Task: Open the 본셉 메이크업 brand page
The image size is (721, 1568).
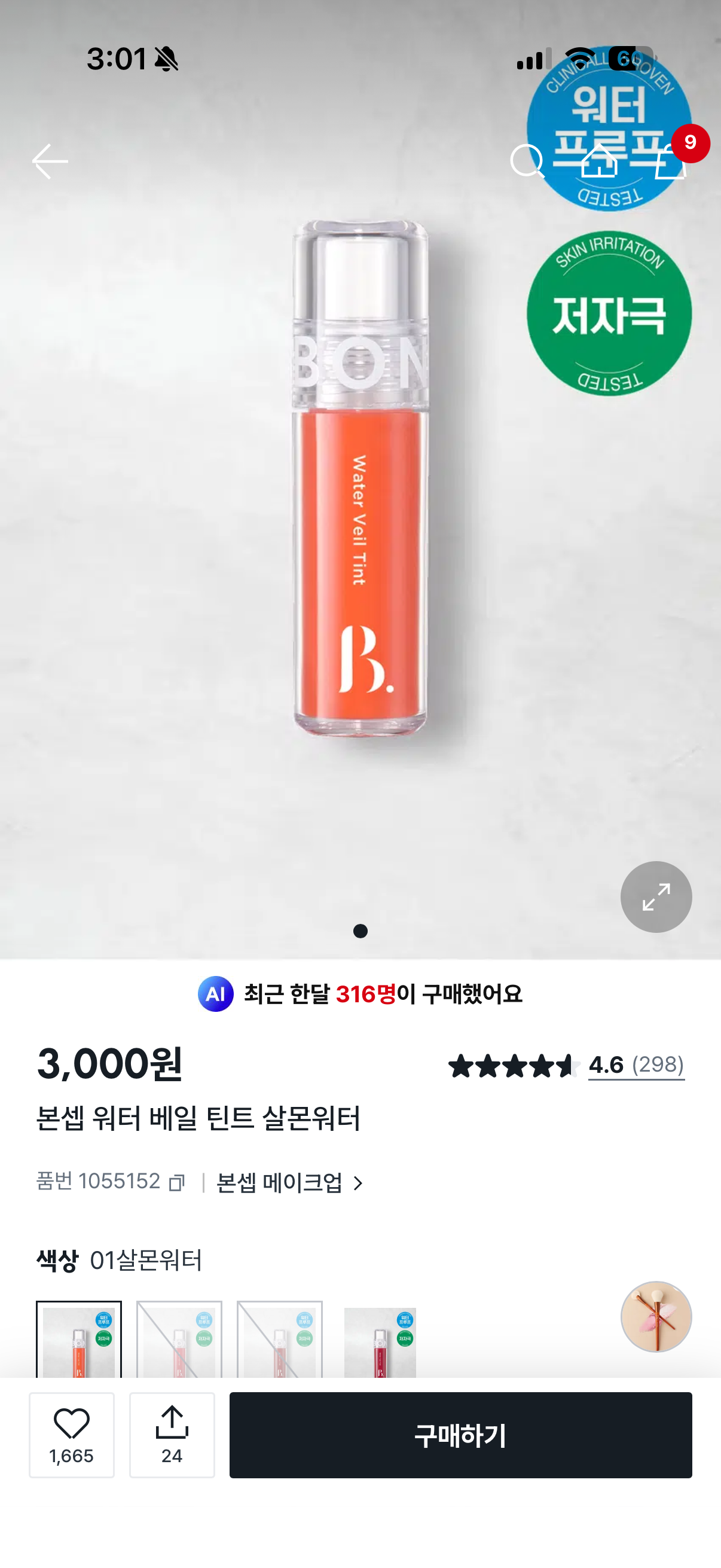Action: (x=289, y=1183)
